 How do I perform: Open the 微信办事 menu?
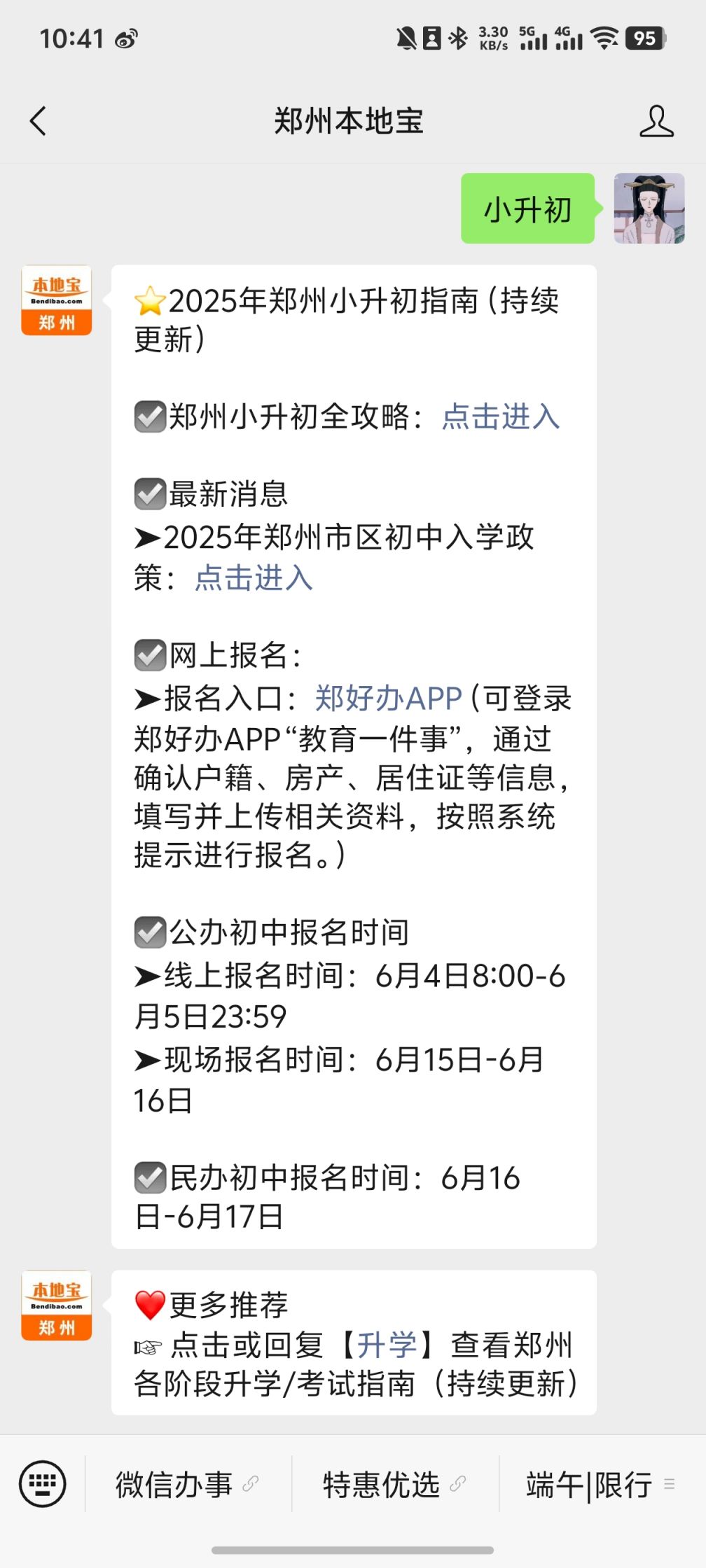coord(187,1484)
